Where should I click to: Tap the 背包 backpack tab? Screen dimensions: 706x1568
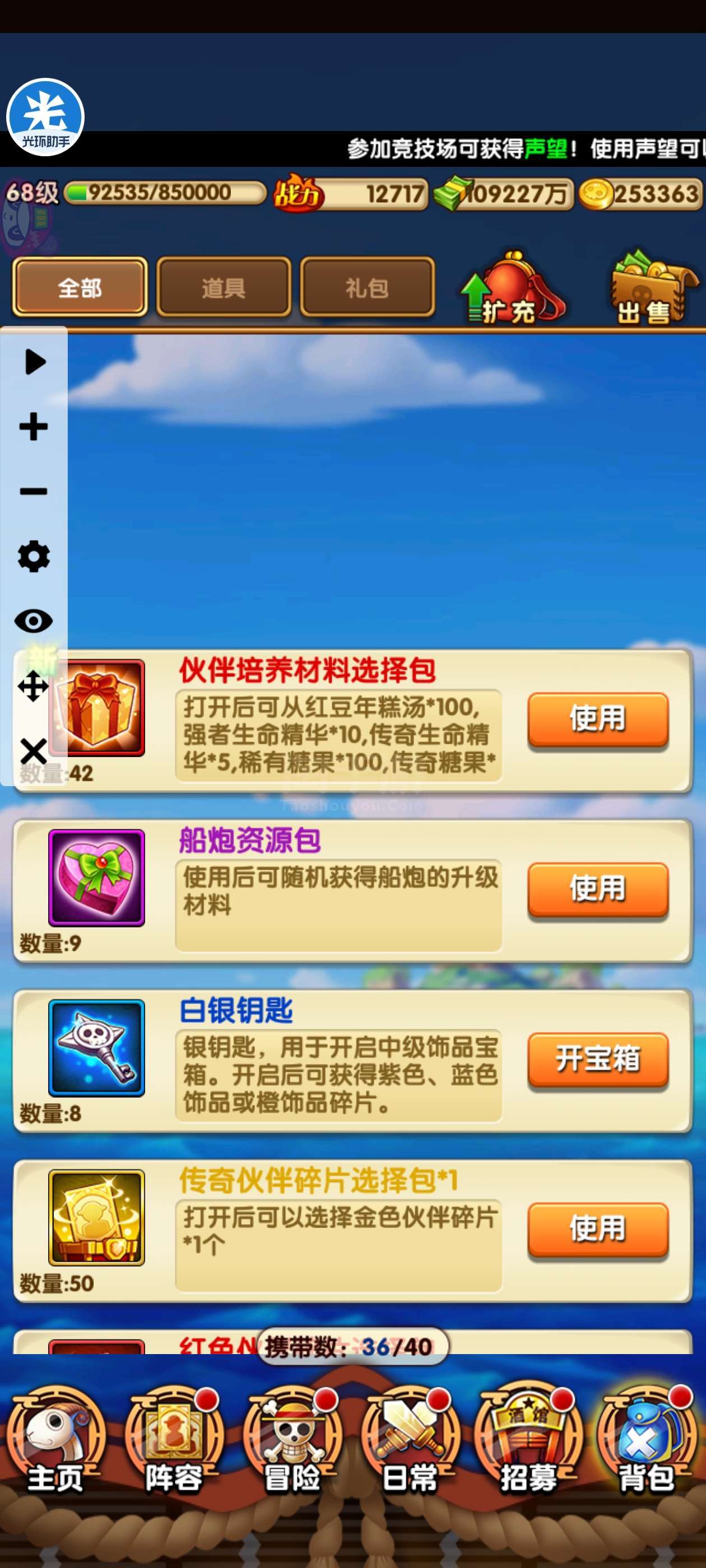point(647,1441)
